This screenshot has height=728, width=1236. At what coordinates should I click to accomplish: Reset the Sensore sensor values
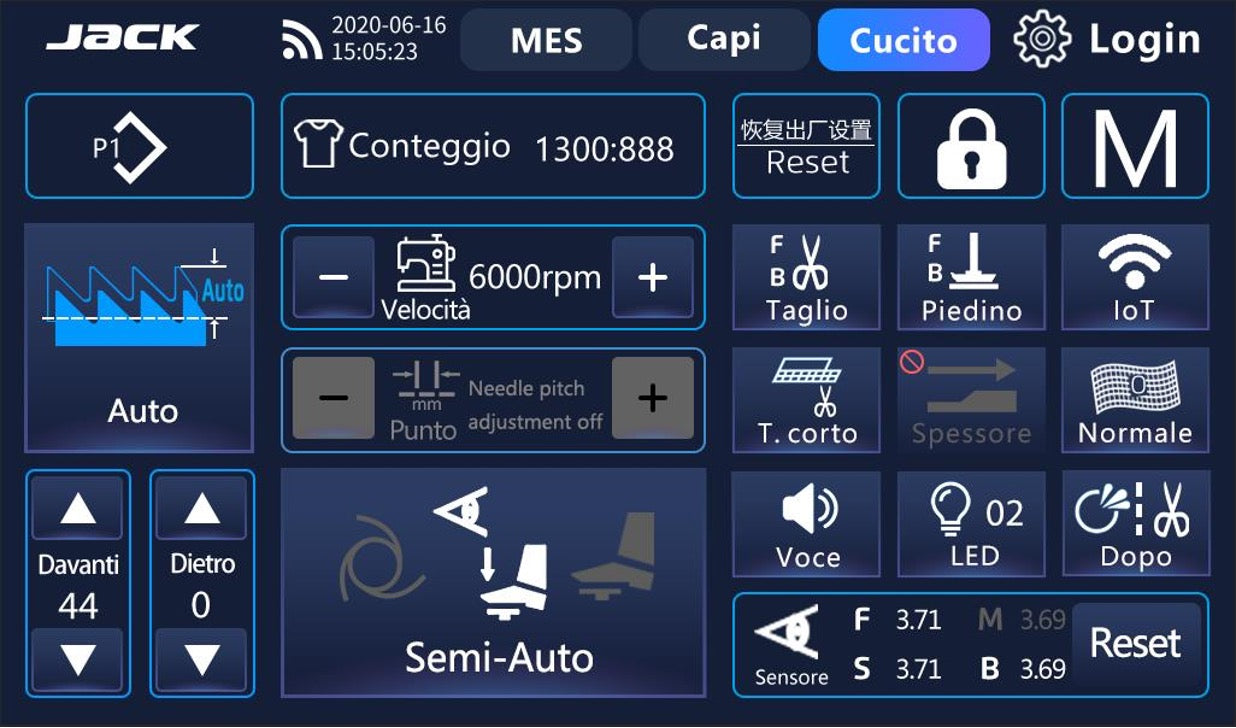coord(1135,644)
